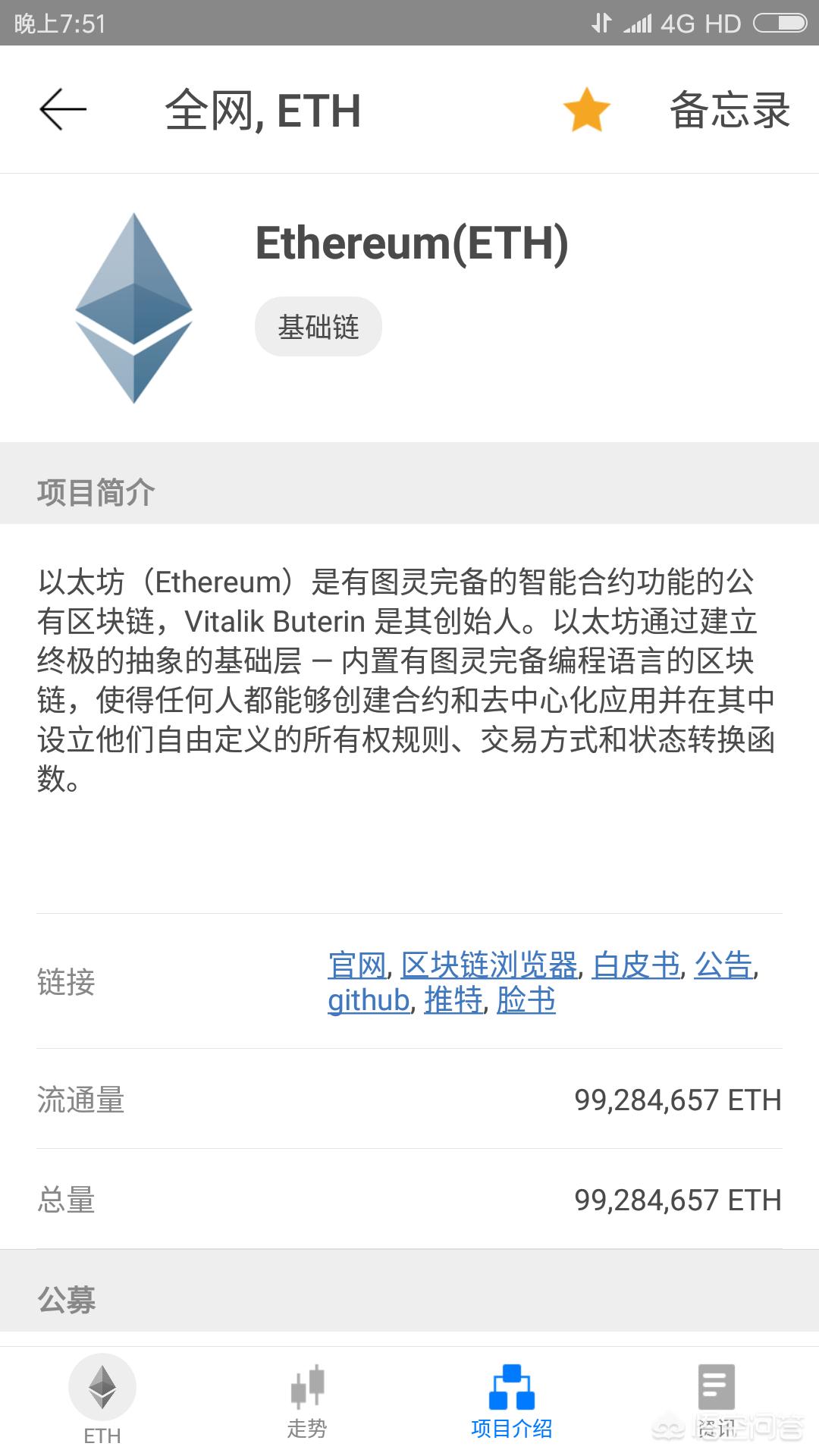Viewport: 819px width, 1456px height.
Task: Switch to the ETH tab
Action: coord(102,1399)
